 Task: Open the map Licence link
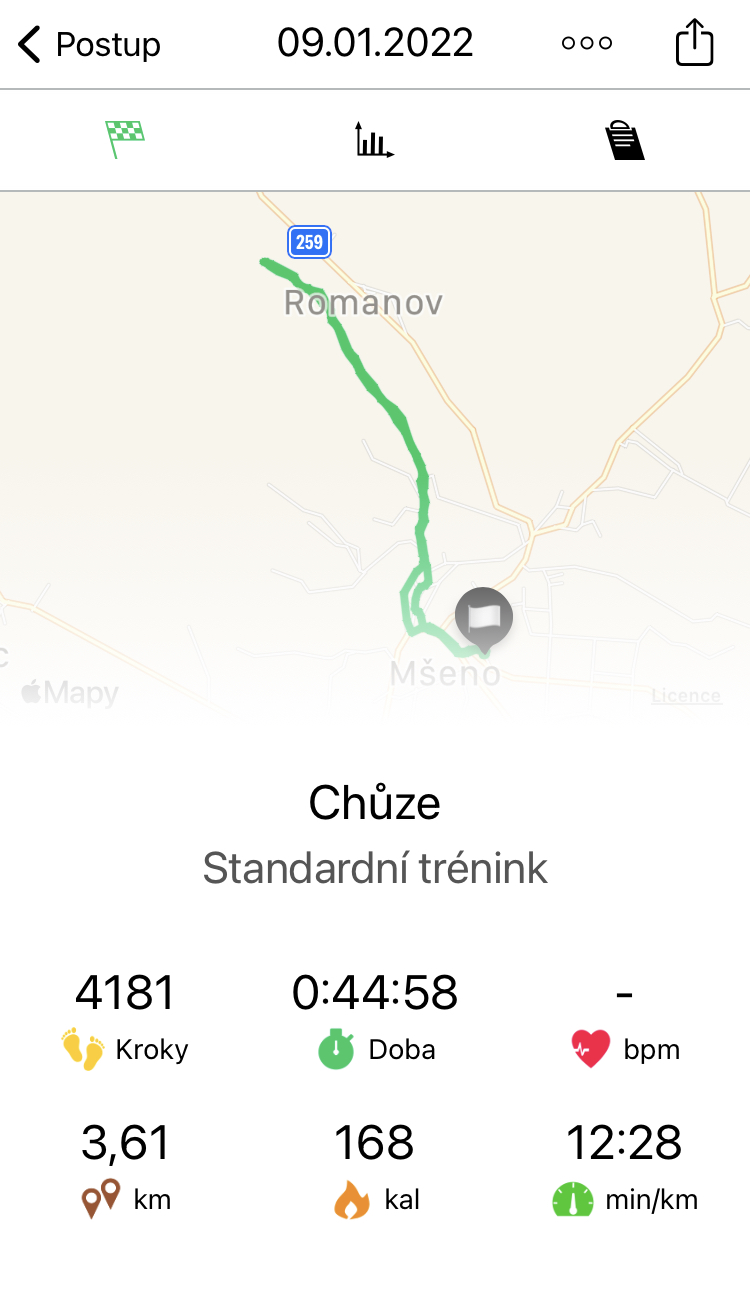click(x=686, y=696)
